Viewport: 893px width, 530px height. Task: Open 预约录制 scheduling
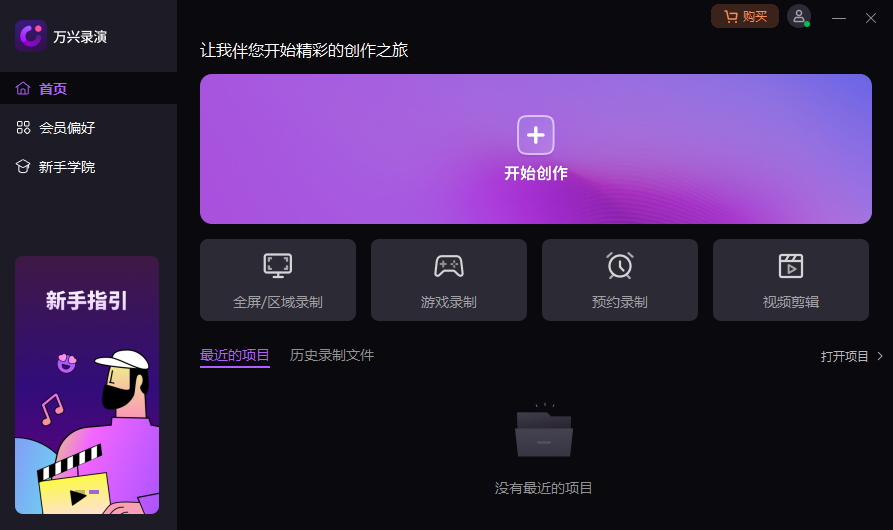click(x=620, y=280)
